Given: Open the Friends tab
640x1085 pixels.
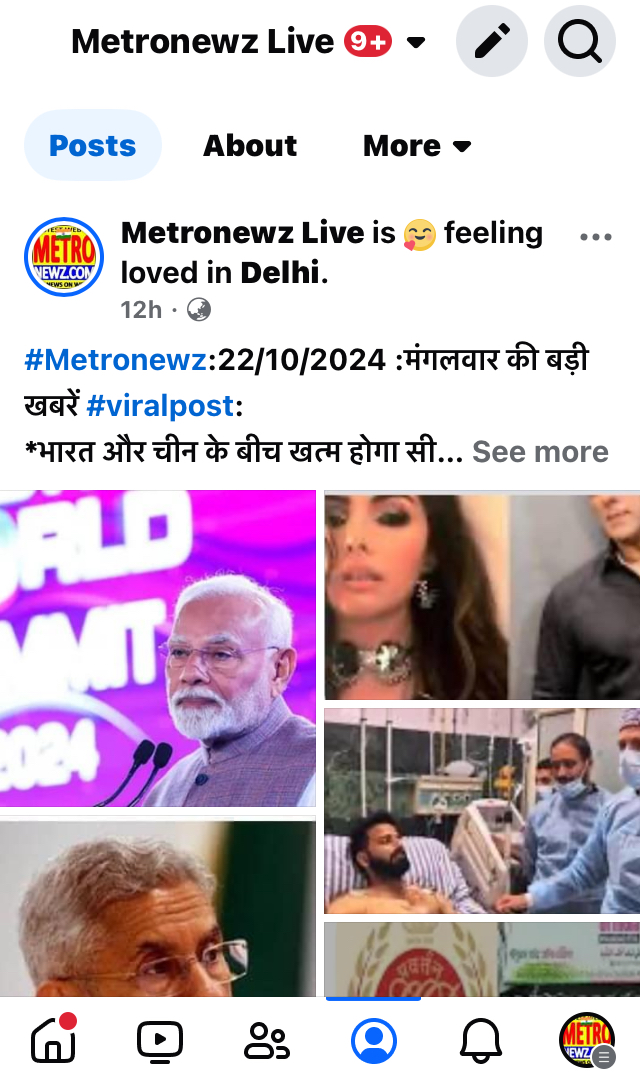Looking at the screenshot, I should click(266, 1041).
